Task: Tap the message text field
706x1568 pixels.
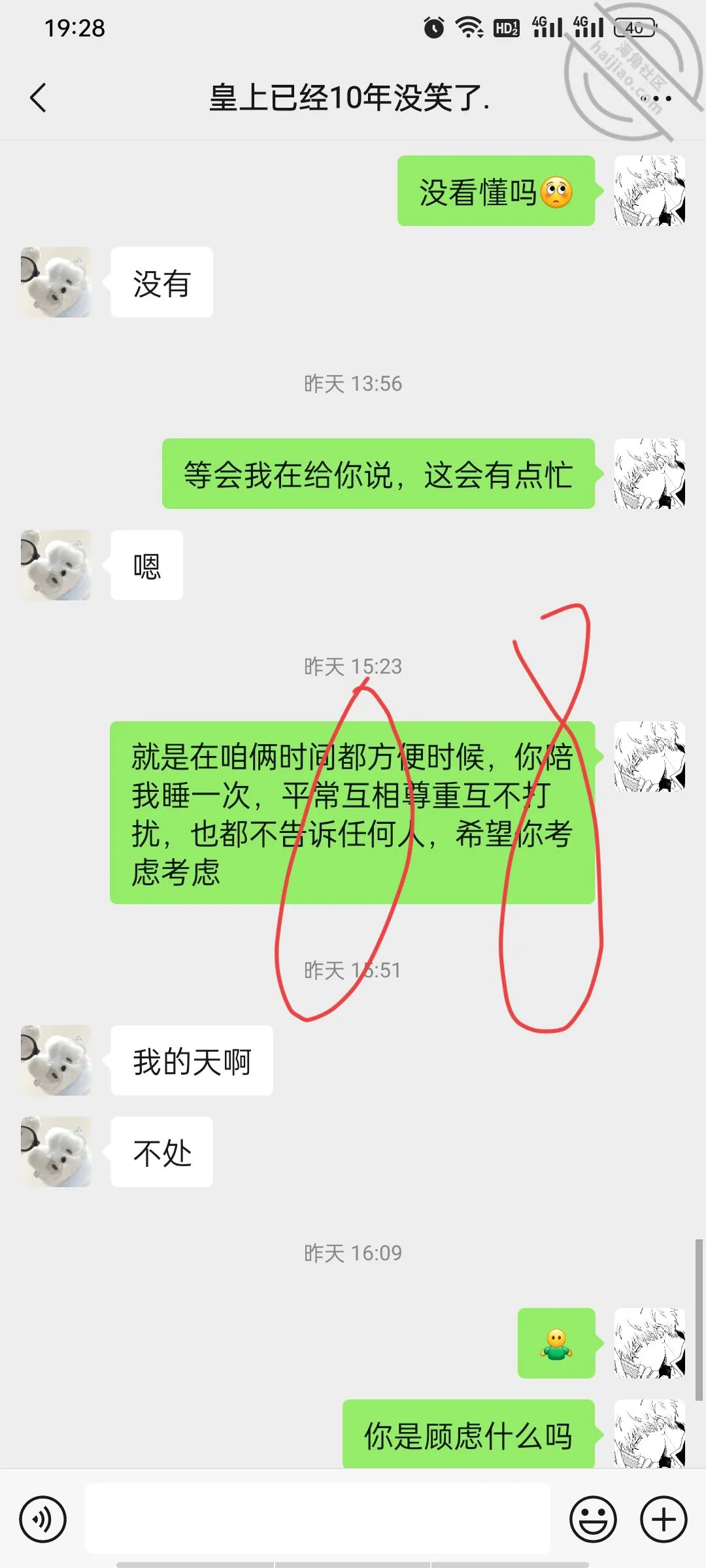Action: [x=318, y=1518]
